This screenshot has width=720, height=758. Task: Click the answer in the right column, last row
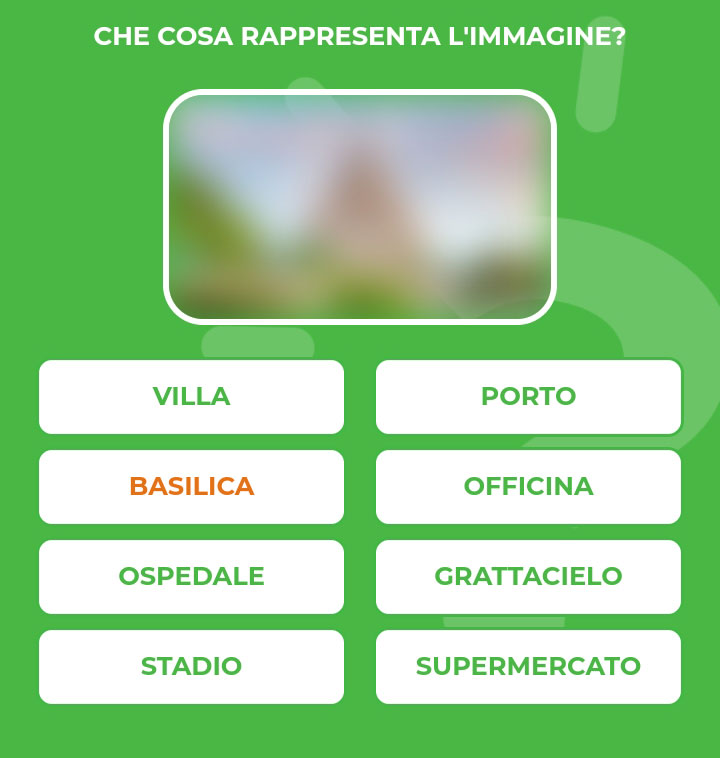point(528,666)
